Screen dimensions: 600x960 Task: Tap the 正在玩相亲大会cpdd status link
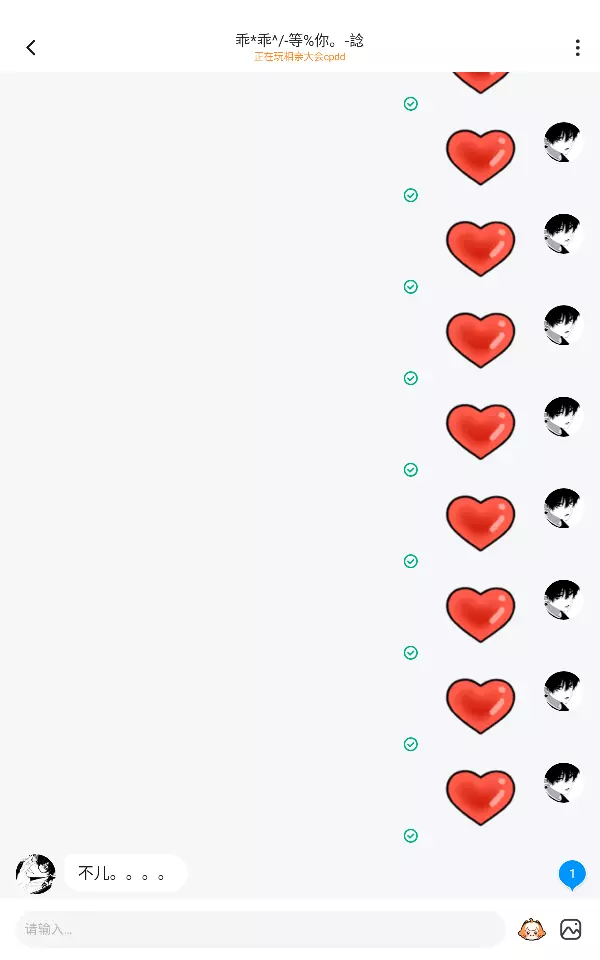click(x=299, y=57)
